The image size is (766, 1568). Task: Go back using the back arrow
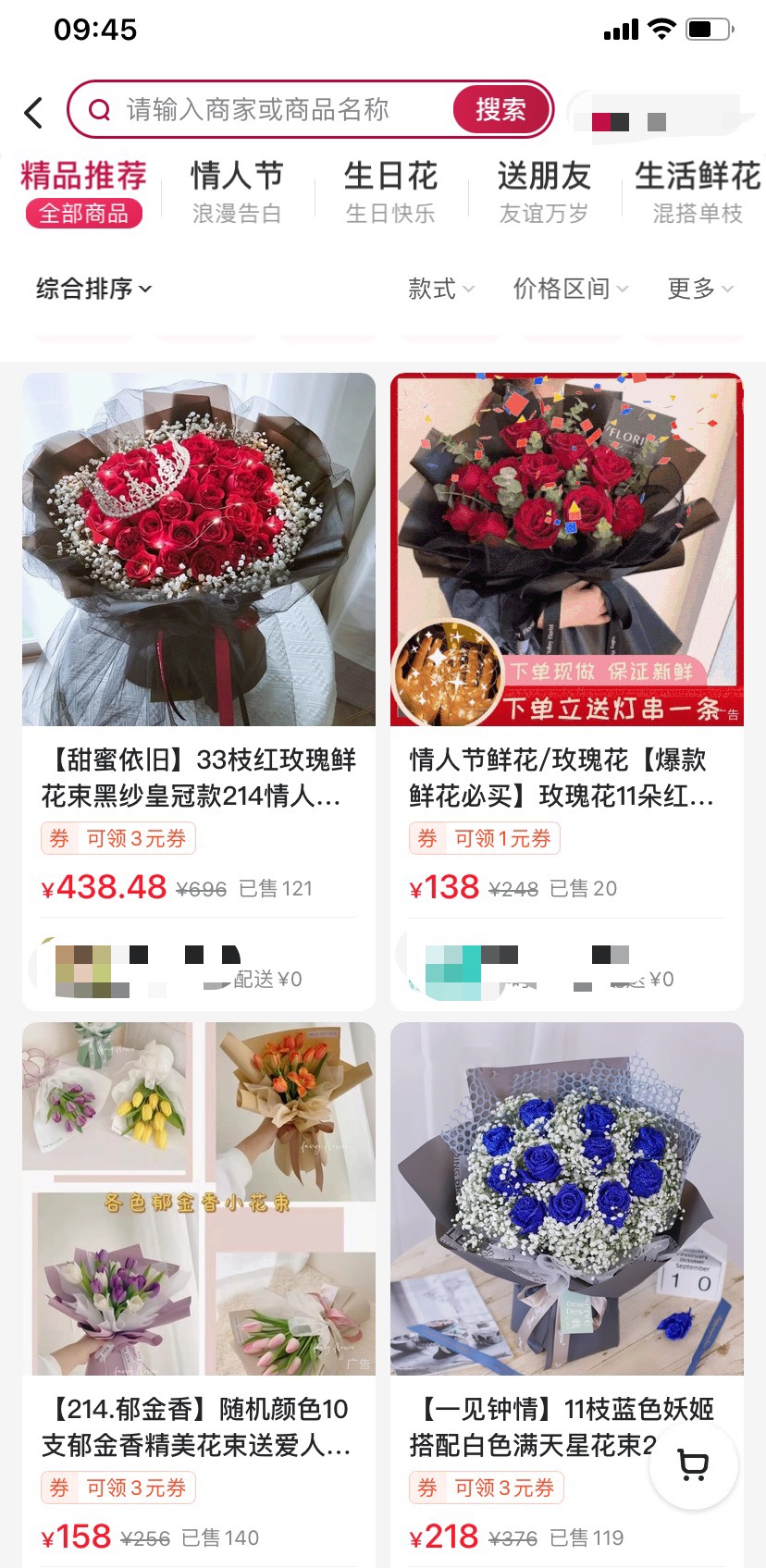click(34, 113)
